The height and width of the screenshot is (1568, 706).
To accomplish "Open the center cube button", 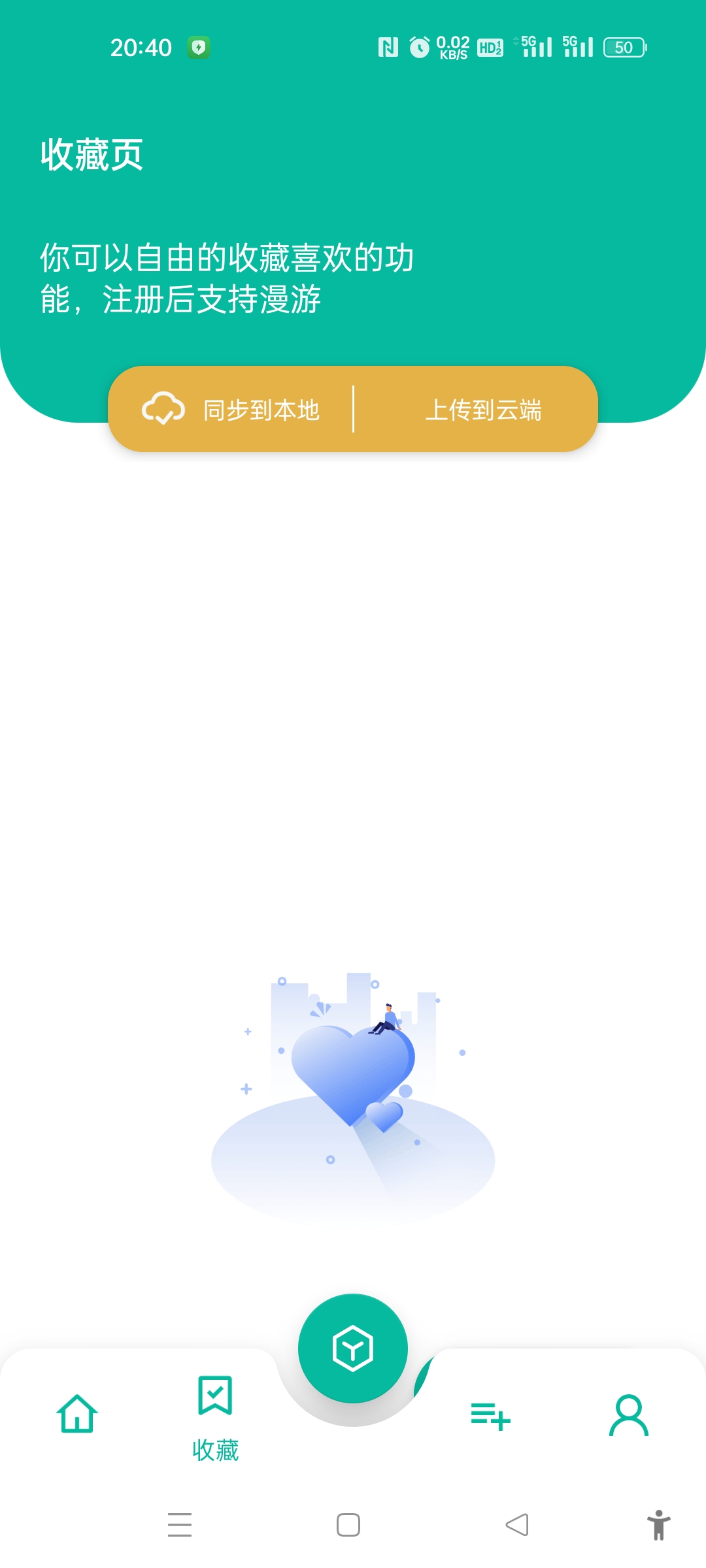I will coord(353,1348).
